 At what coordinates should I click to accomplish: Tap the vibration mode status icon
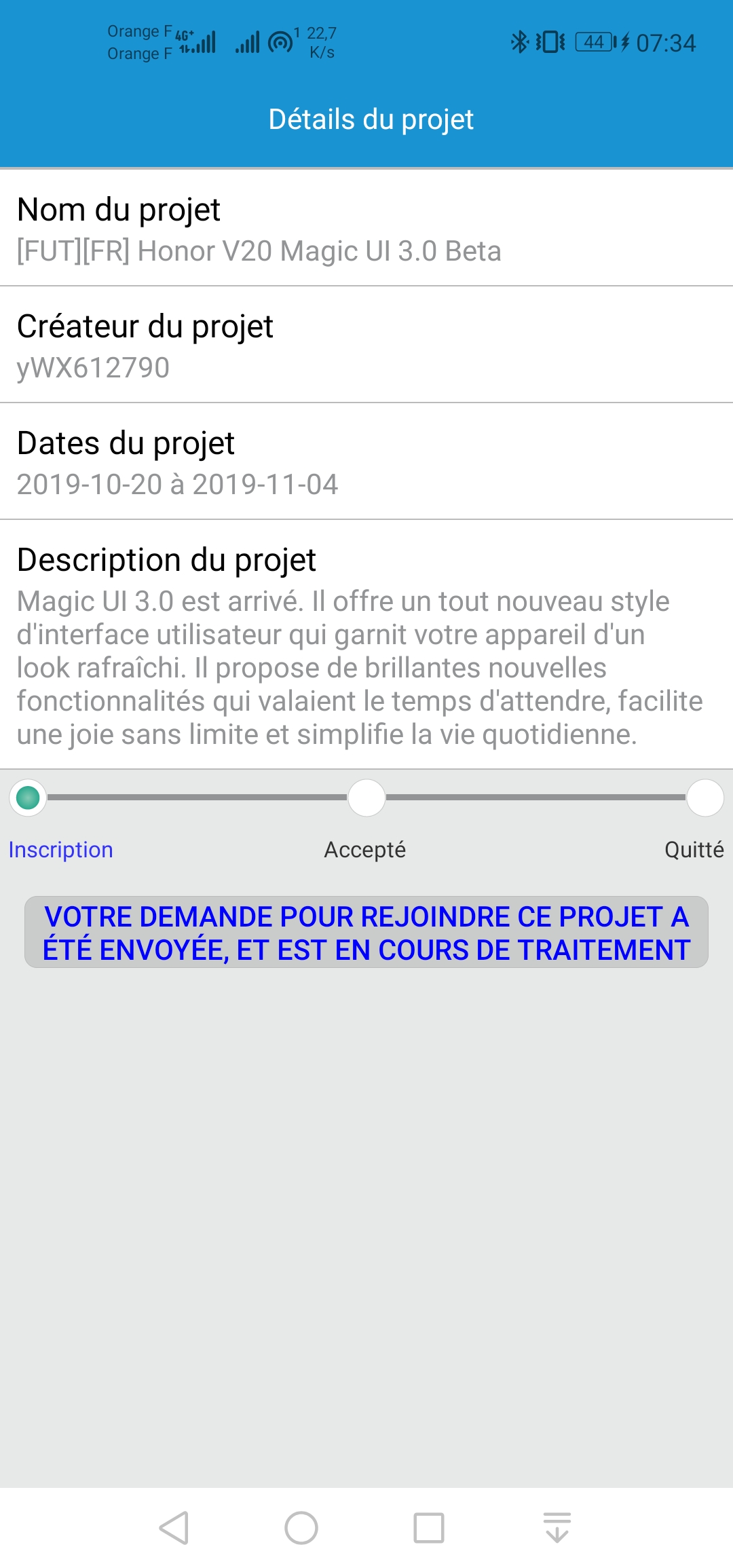pos(550,42)
